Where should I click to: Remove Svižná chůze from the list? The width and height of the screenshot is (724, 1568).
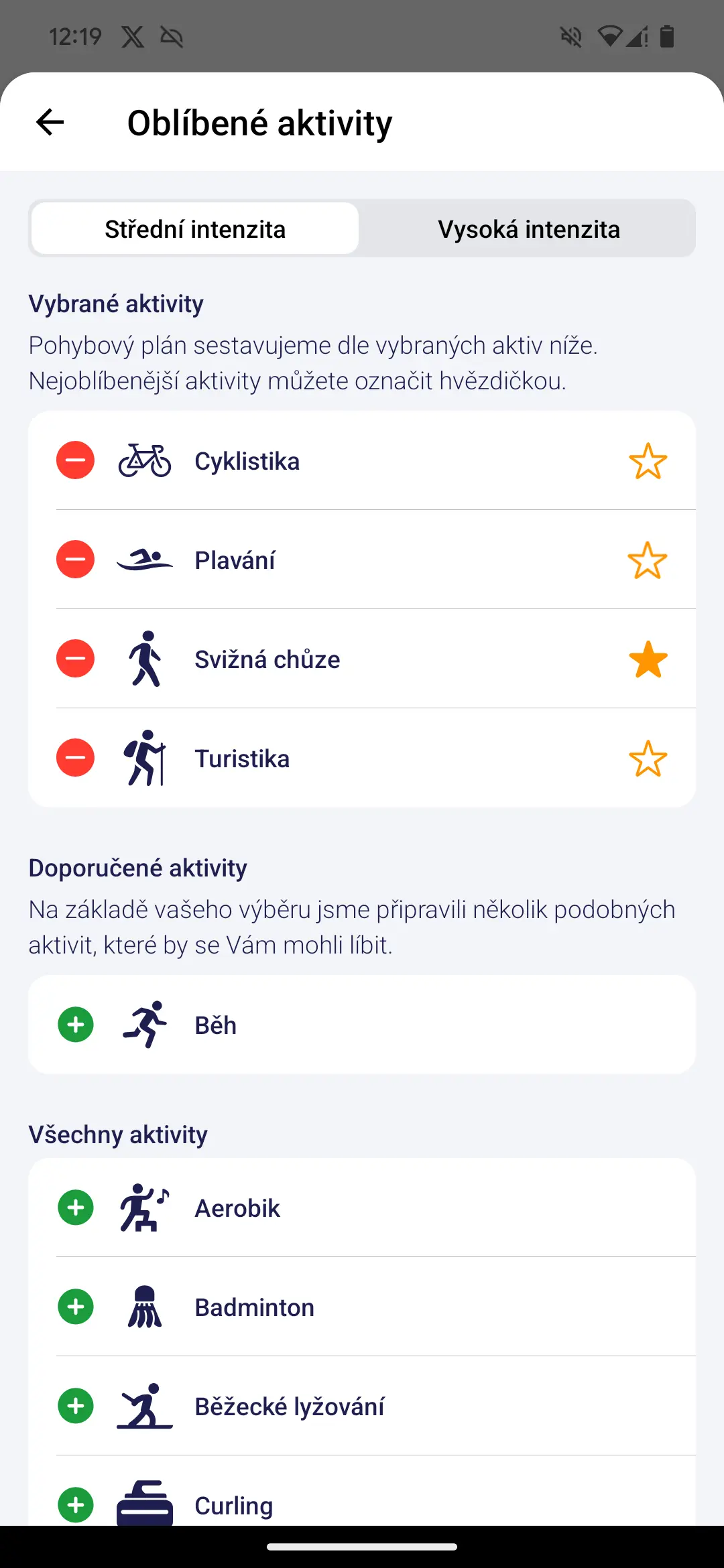point(75,659)
